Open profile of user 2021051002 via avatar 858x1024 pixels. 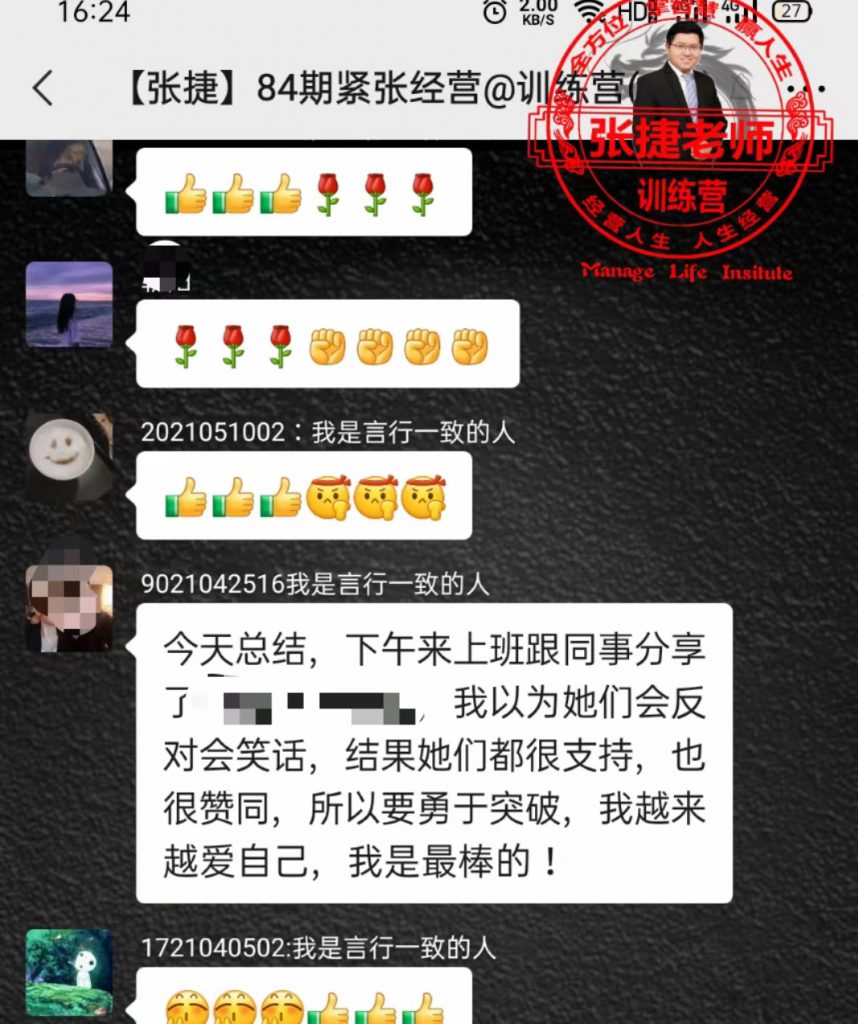coord(69,455)
